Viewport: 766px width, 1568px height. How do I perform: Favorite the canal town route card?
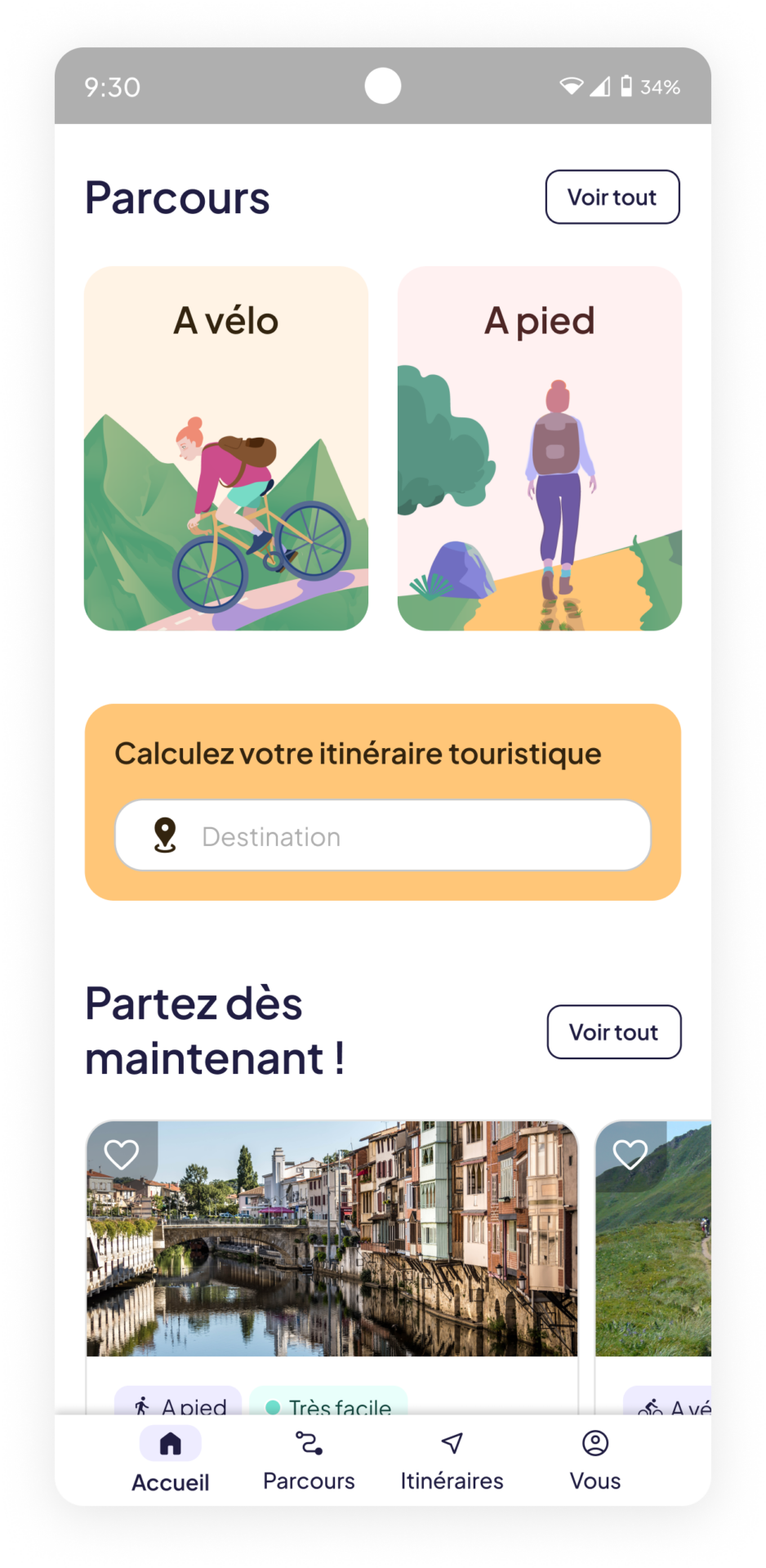[122, 1154]
